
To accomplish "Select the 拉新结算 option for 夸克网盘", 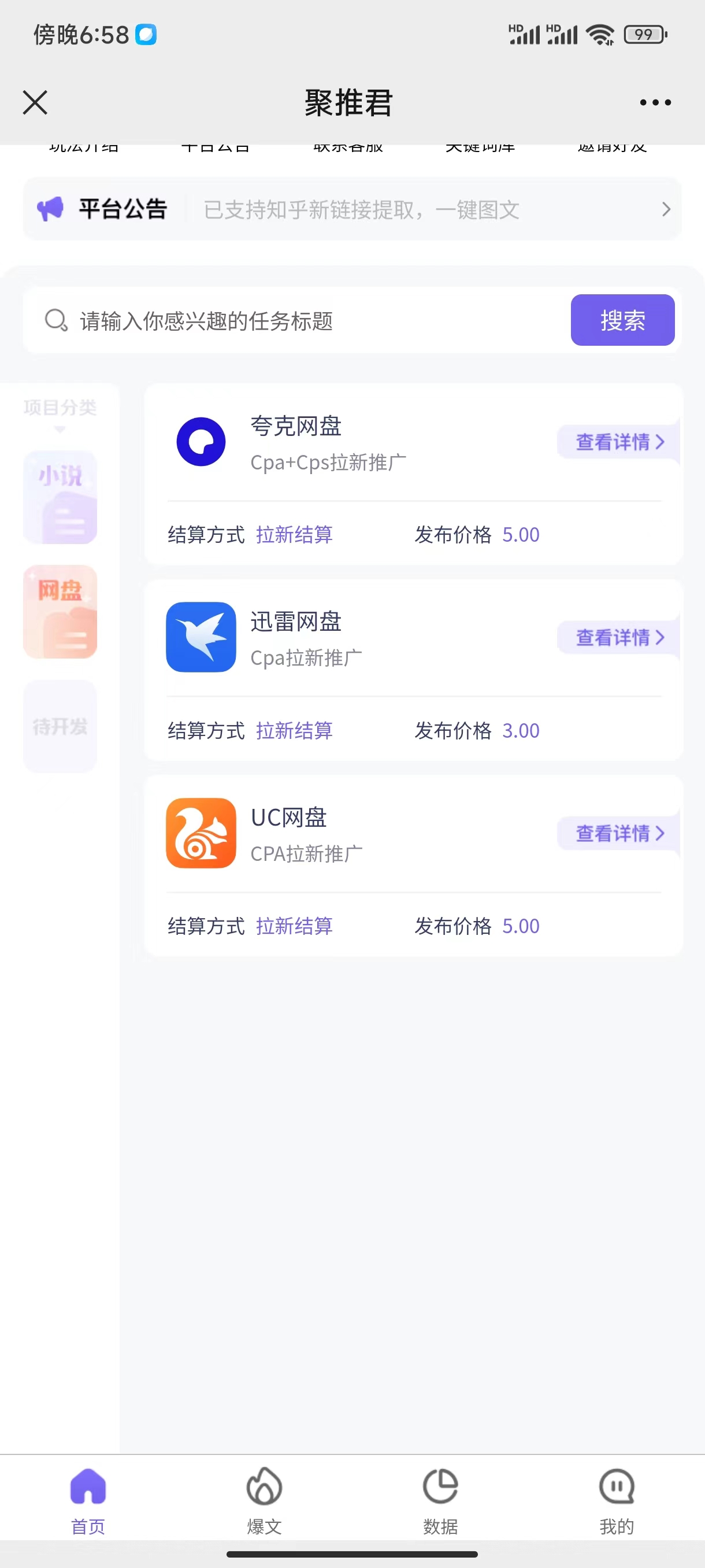I will (x=293, y=534).
